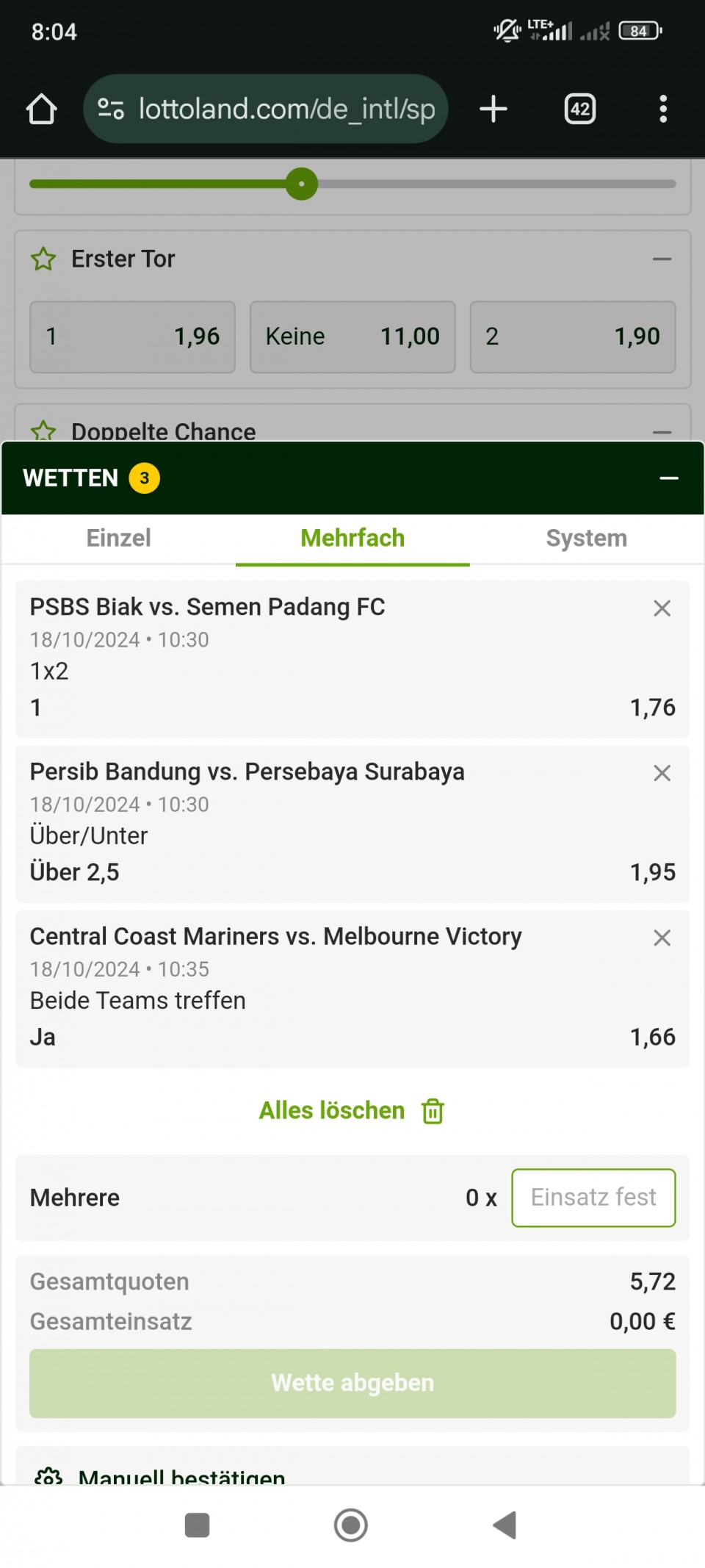This screenshot has width=705, height=1568.
Task: Remove the Central Coast Mariners vs. Melbourne Victory bet
Action: tap(662, 938)
